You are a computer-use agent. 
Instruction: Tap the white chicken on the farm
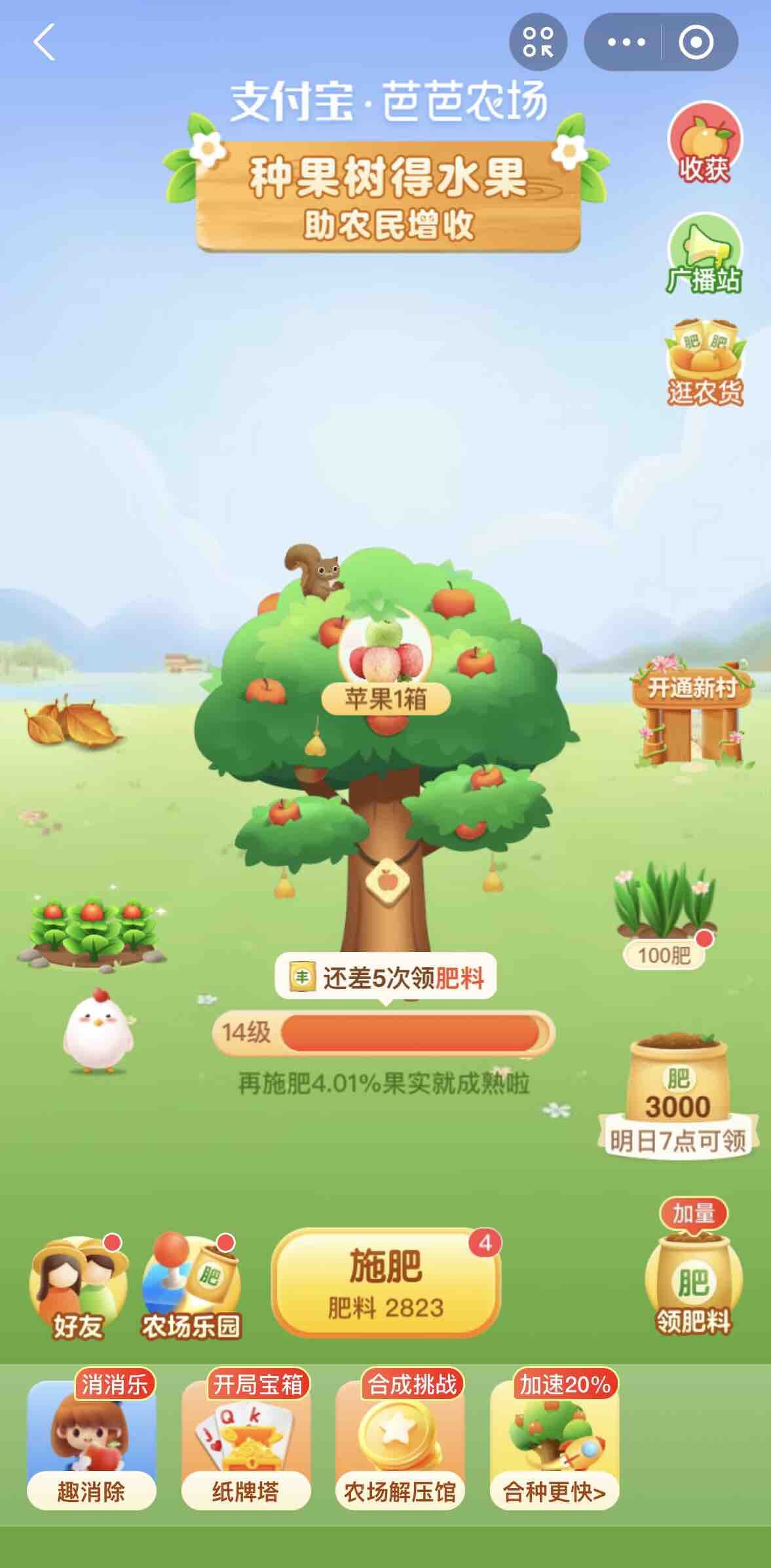click(x=98, y=1033)
